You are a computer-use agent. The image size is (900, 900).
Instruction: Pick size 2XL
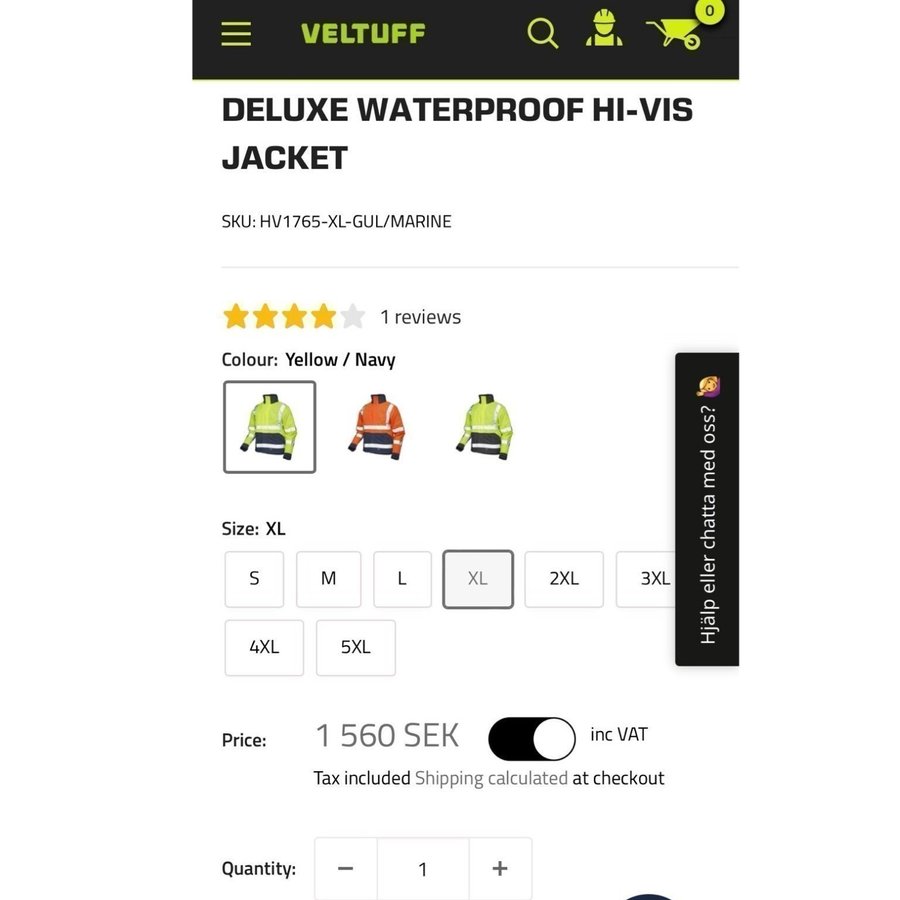[564, 579]
